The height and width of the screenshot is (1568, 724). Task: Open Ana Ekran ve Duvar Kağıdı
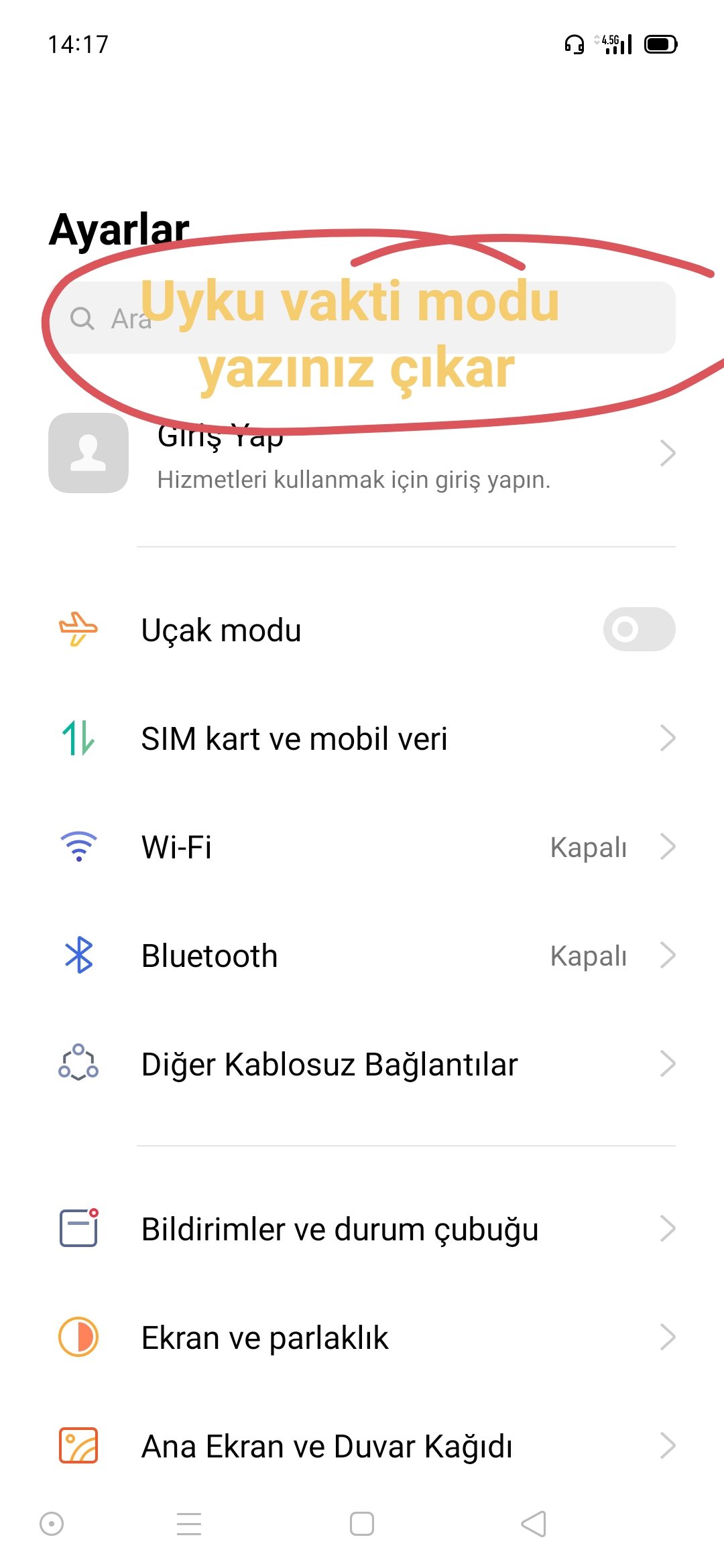[362, 1446]
